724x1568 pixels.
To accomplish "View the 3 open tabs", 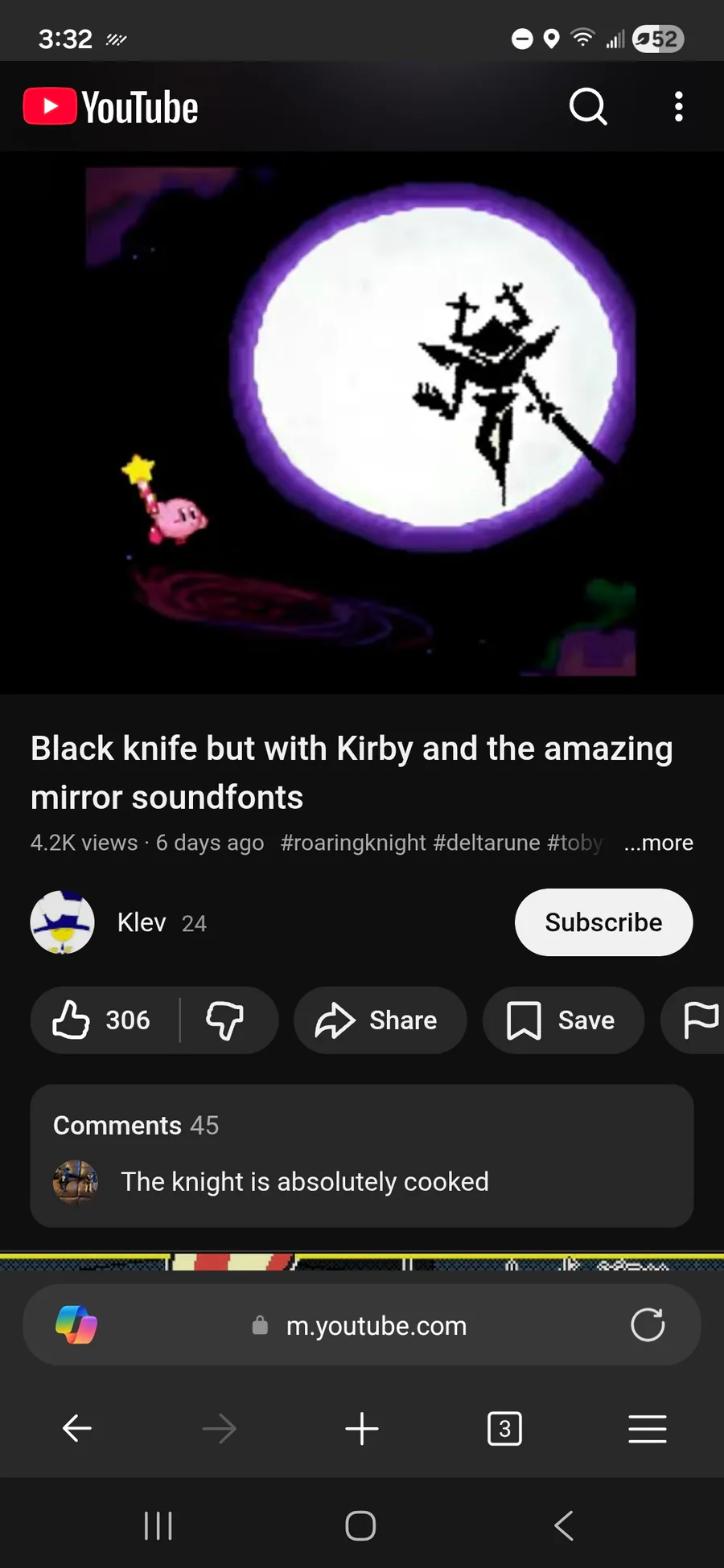I will [x=504, y=1429].
